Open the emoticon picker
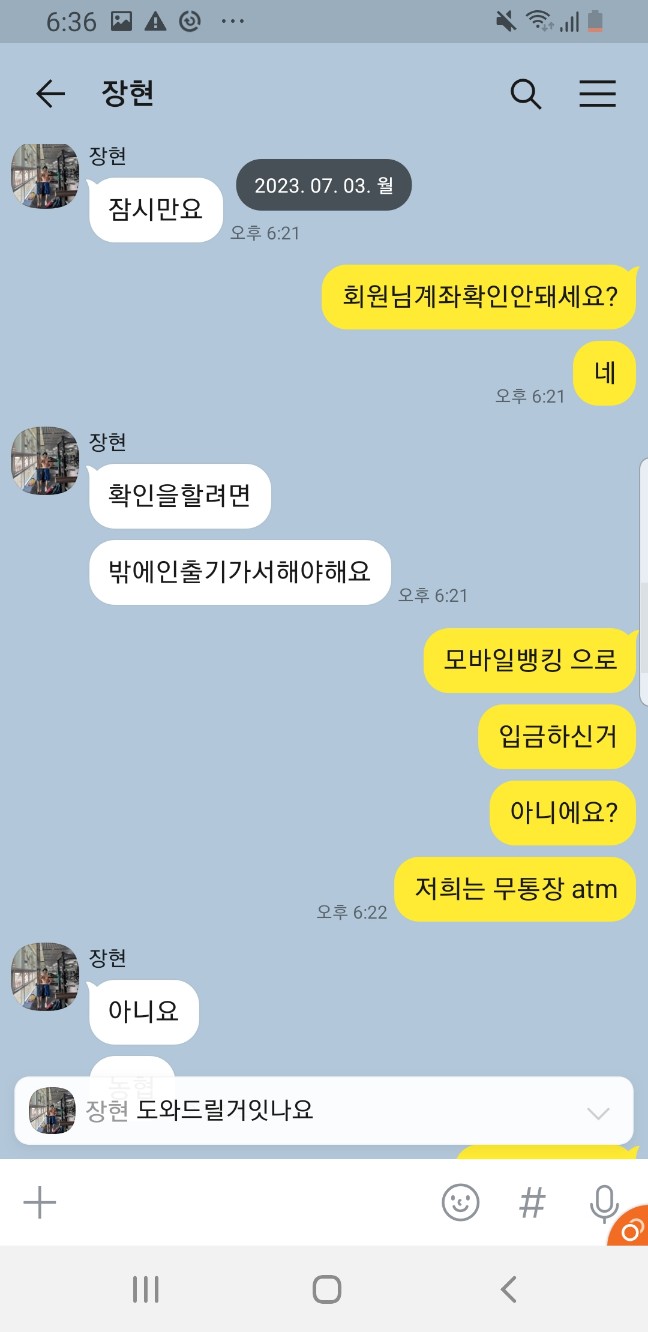 click(x=460, y=1202)
